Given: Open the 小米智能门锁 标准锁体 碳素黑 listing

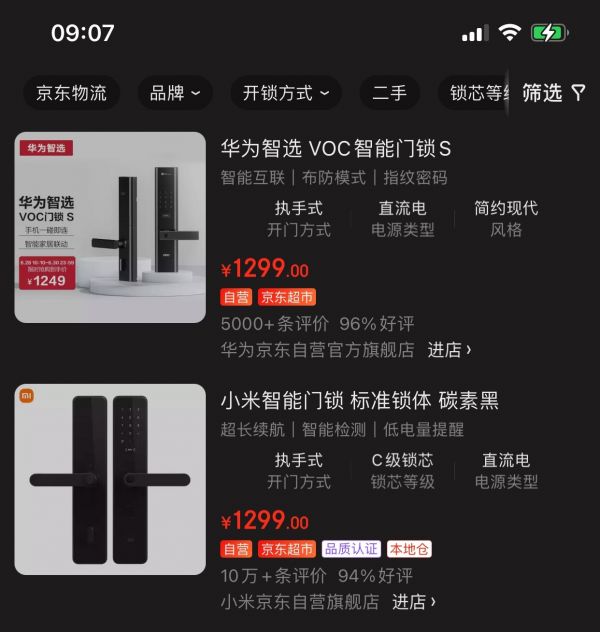Looking at the screenshot, I should point(359,401).
